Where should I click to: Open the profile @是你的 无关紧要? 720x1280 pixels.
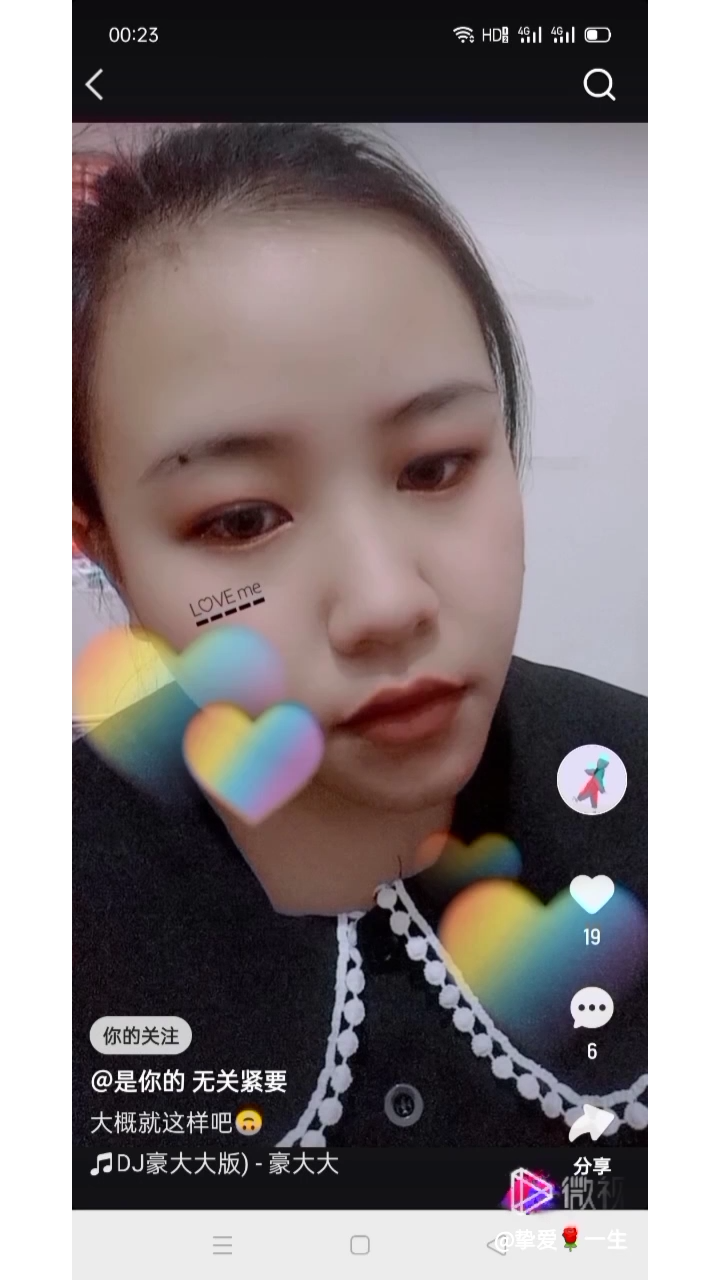[189, 1081]
